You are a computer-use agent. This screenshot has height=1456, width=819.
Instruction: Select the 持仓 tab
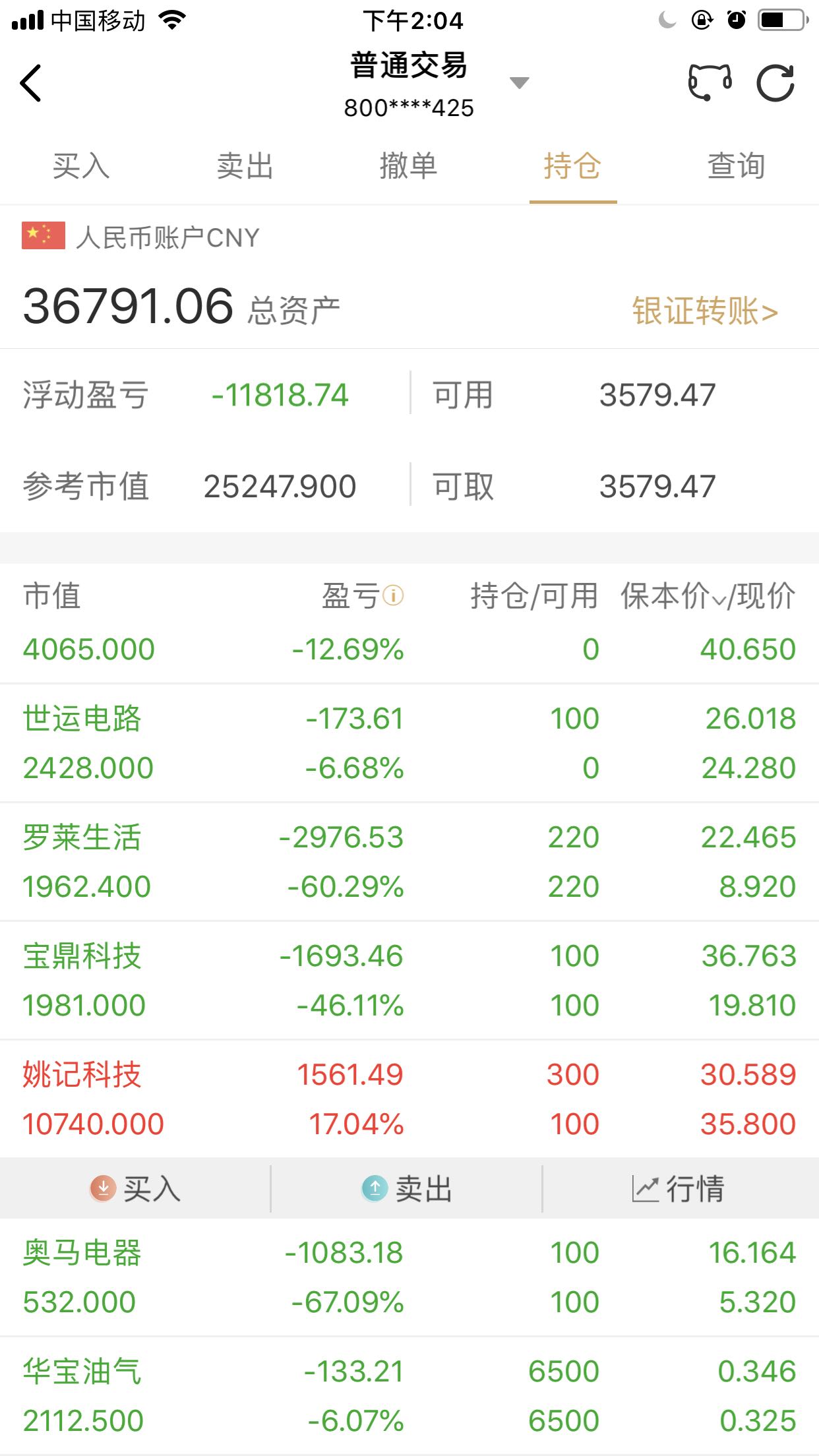(572, 166)
